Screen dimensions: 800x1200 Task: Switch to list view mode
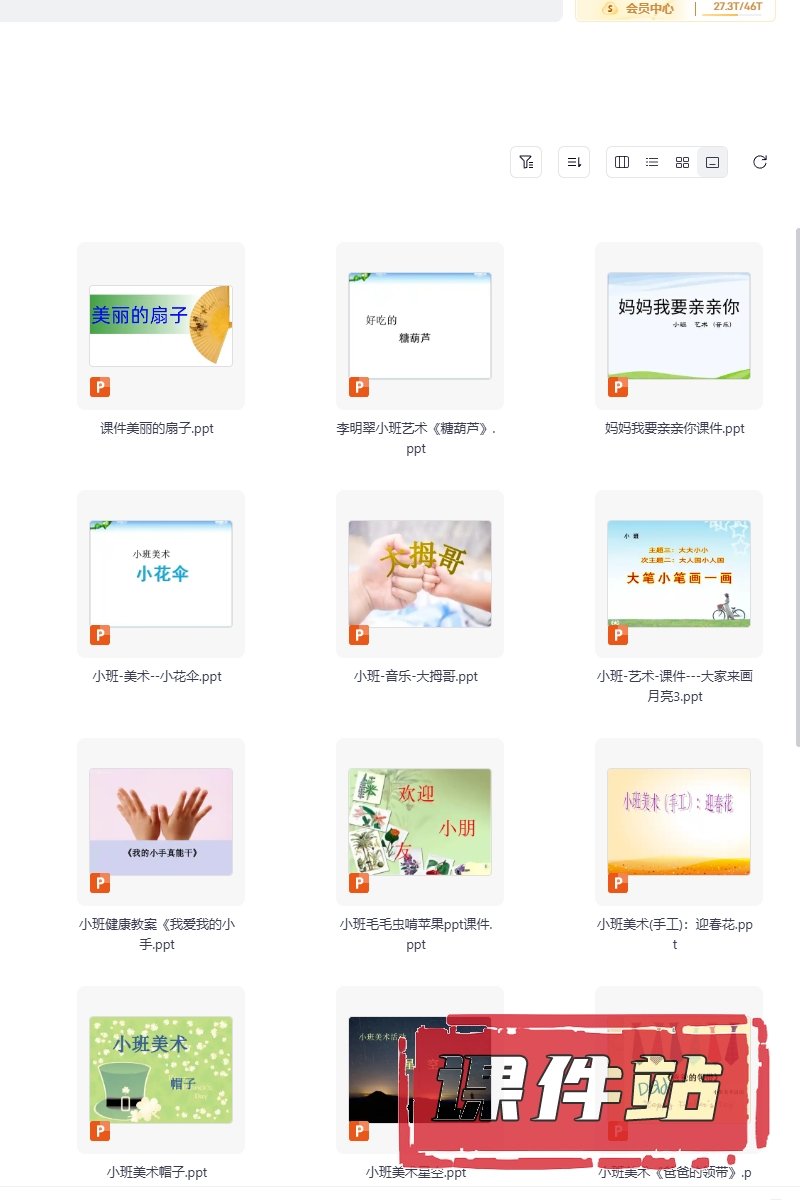click(652, 162)
